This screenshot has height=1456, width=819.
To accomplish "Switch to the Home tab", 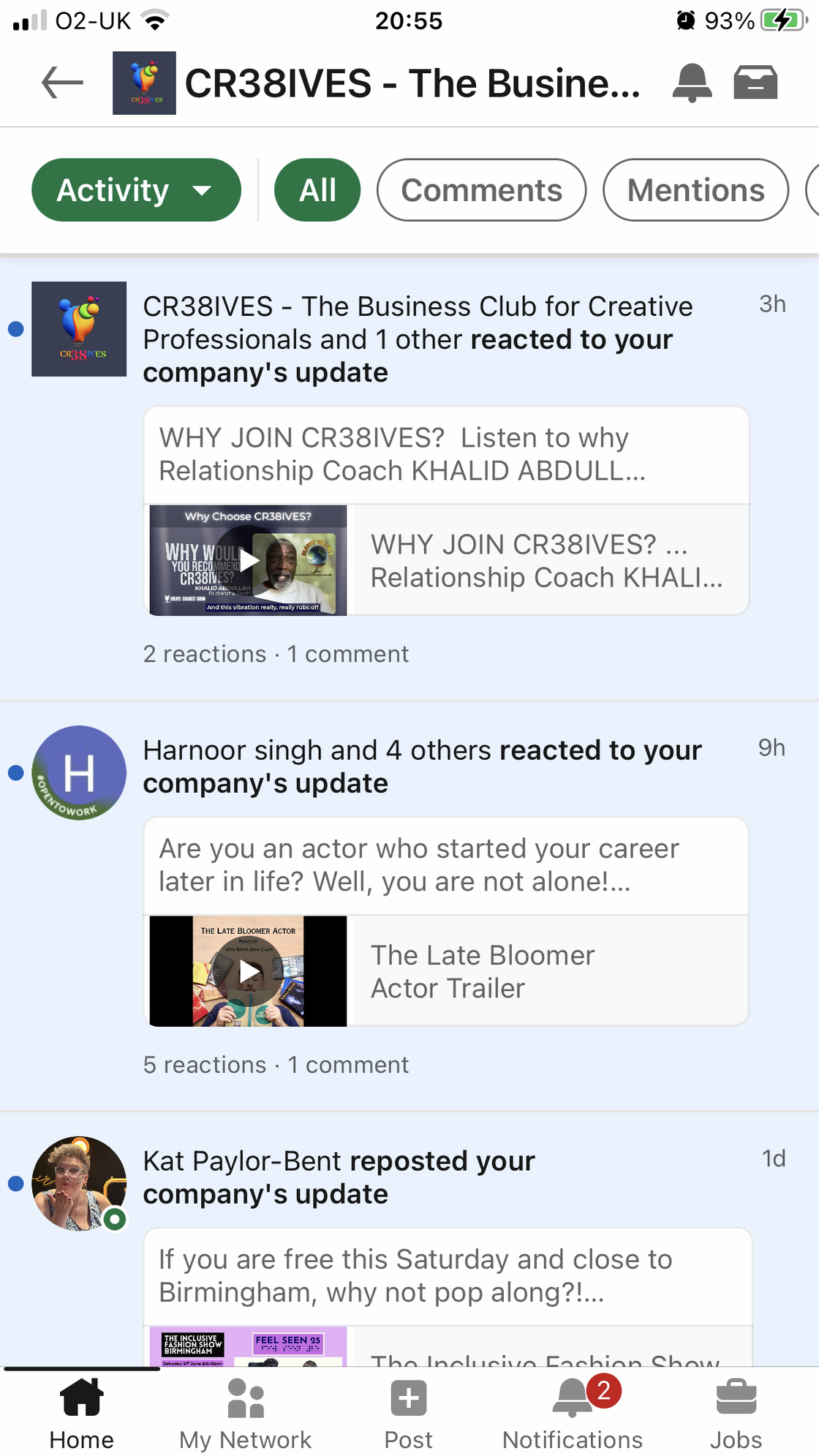I will 81,1413.
